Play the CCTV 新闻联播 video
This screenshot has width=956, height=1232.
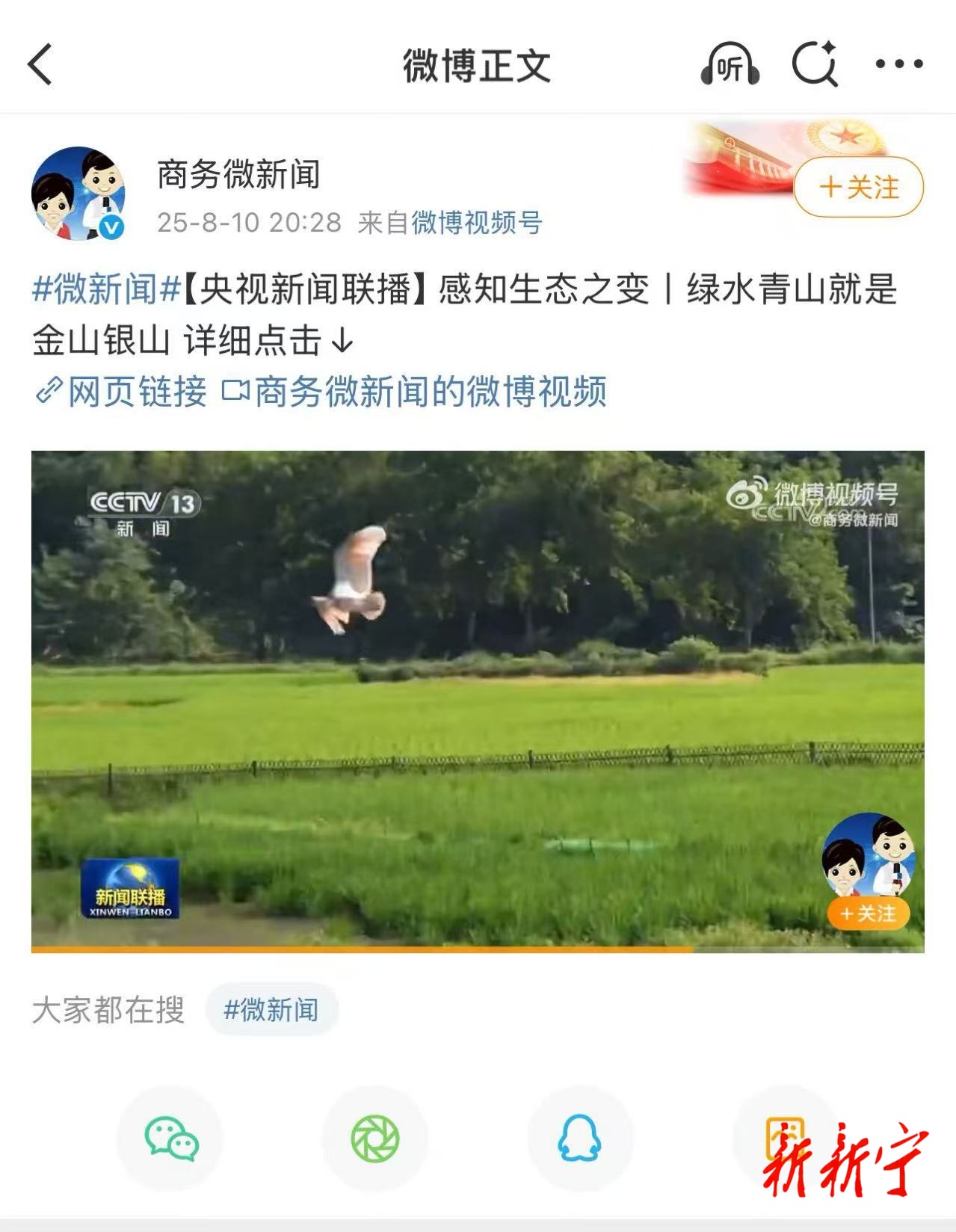[x=477, y=700]
